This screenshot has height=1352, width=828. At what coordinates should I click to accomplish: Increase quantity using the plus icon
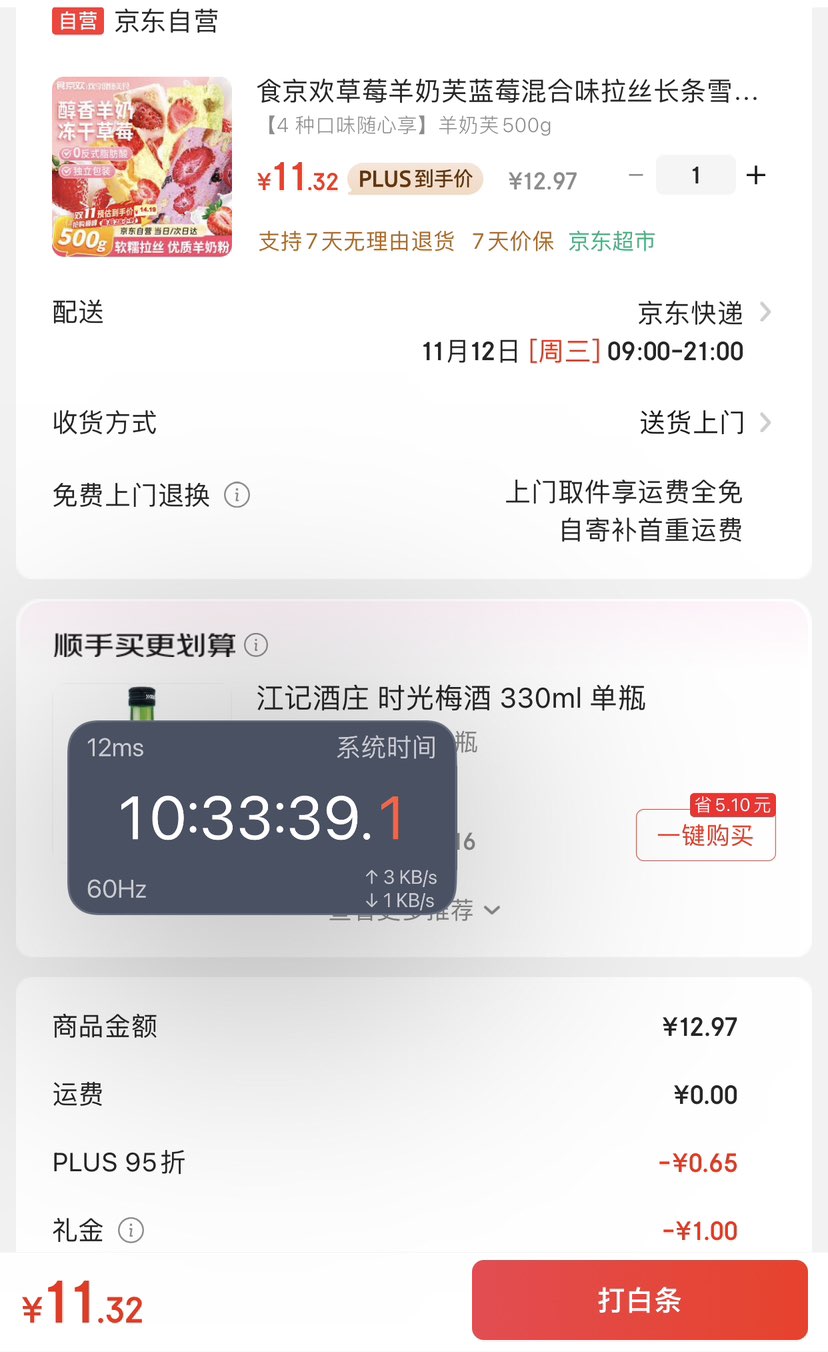[x=756, y=175]
